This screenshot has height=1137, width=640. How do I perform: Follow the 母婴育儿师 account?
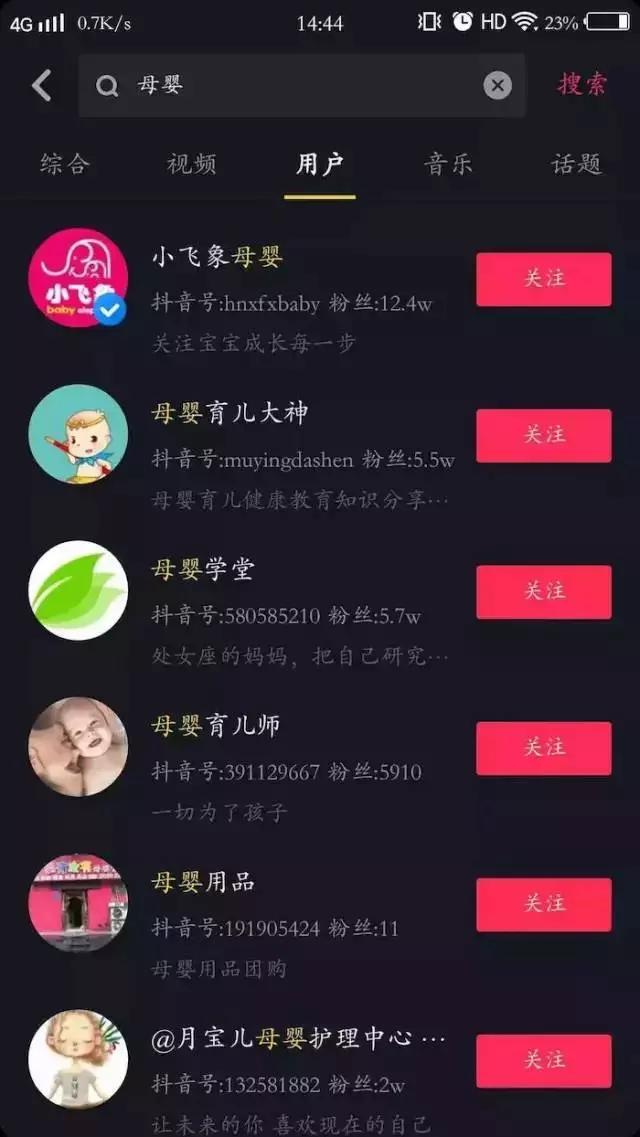(x=543, y=748)
